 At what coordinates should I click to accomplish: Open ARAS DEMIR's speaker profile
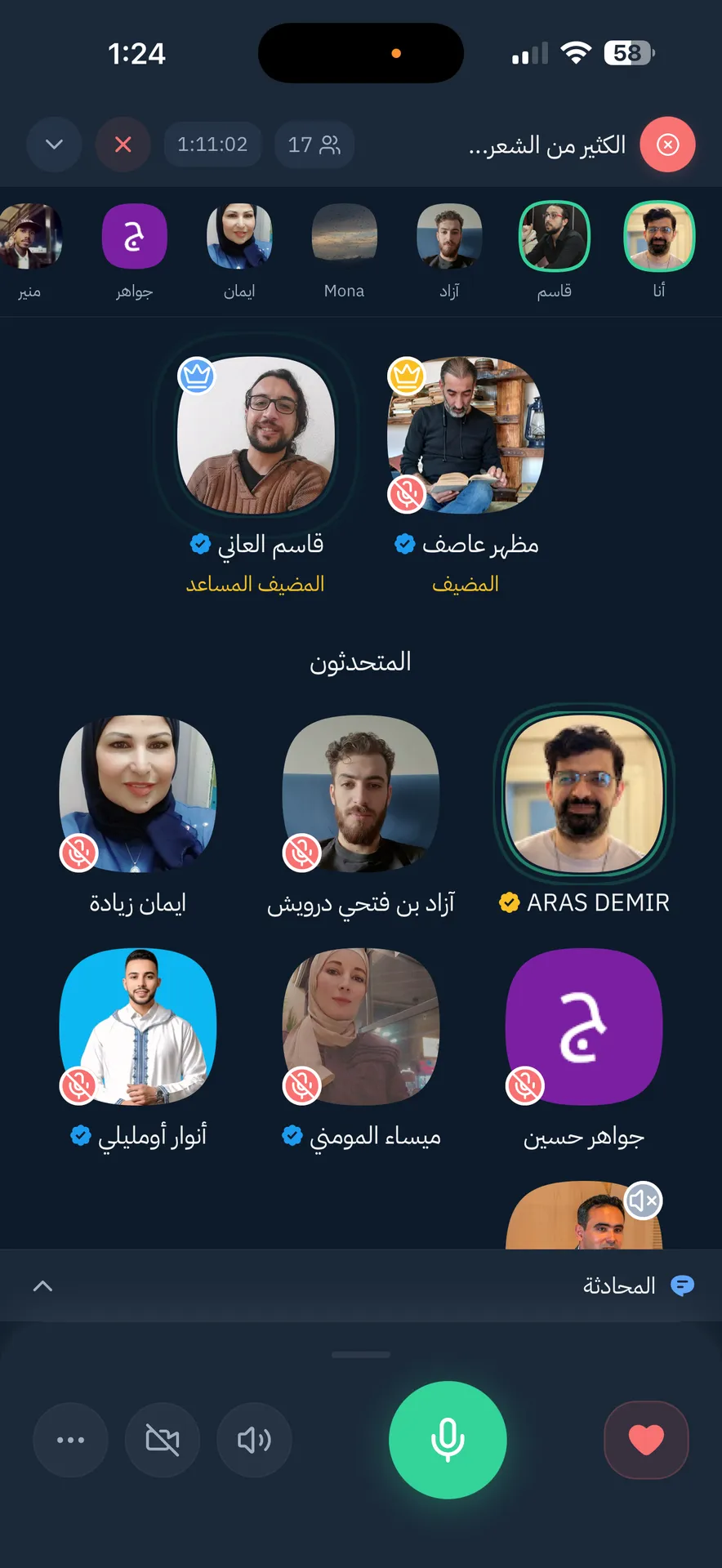point(583,794)
